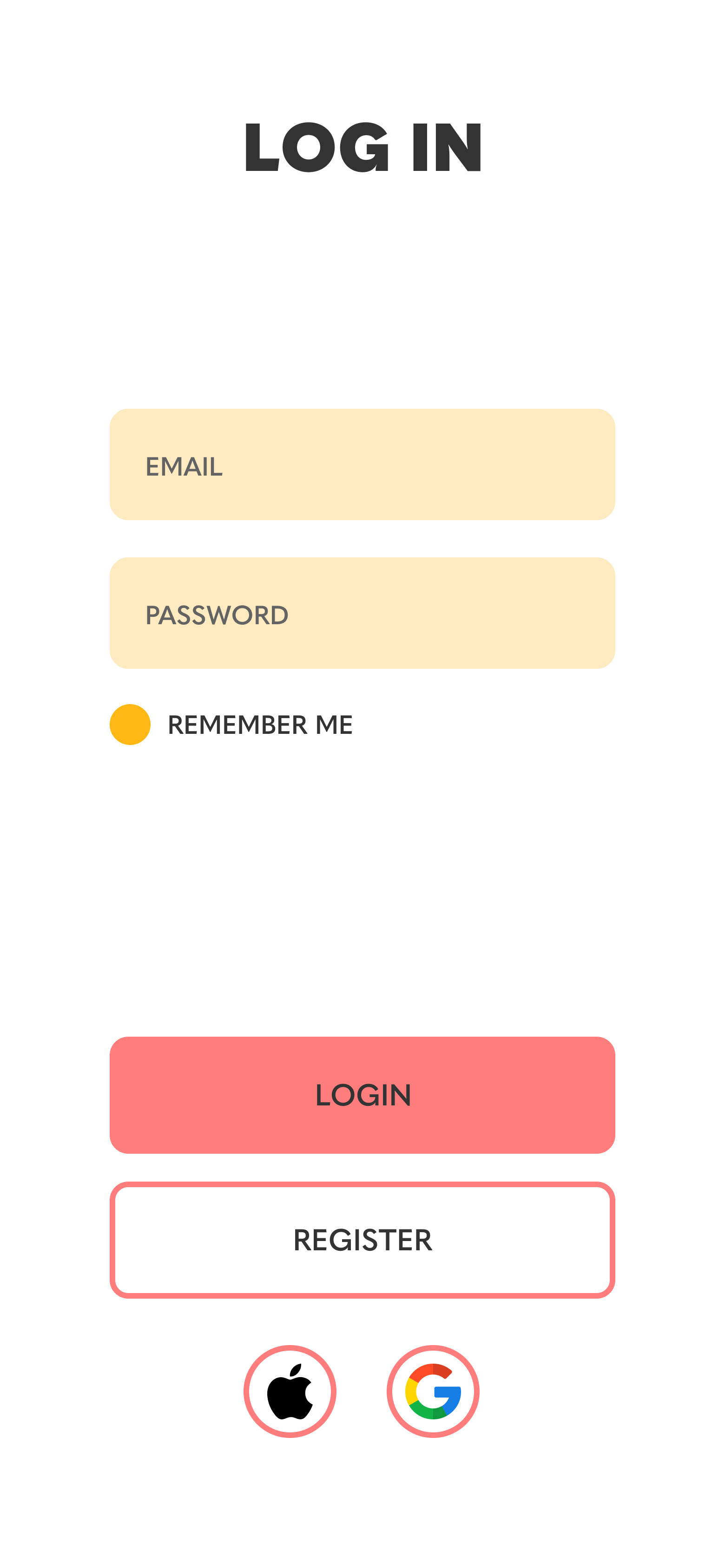Focus the Password field
725x1568 pixels.
[362, 613]
